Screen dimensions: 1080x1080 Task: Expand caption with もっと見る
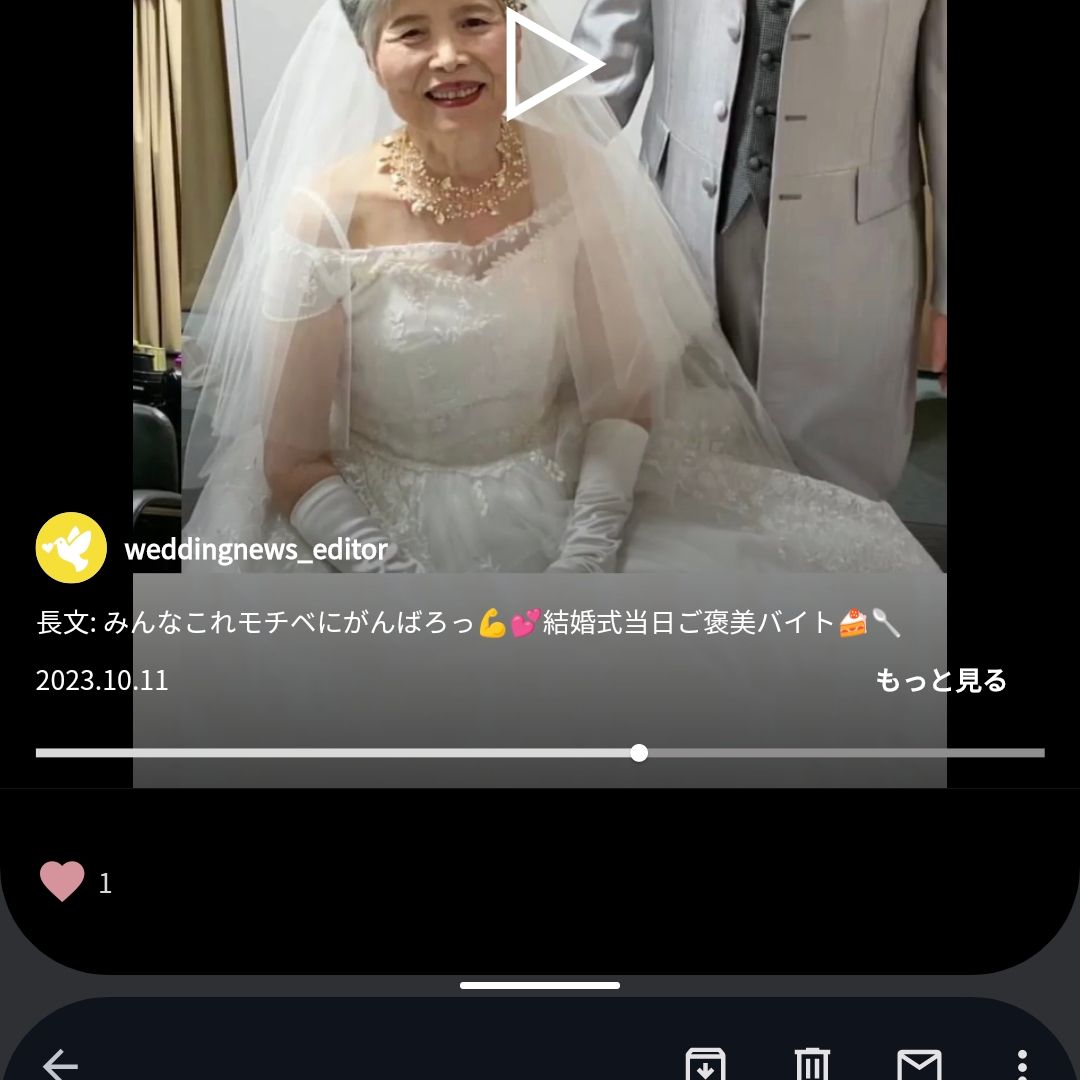tap(940, 681)
